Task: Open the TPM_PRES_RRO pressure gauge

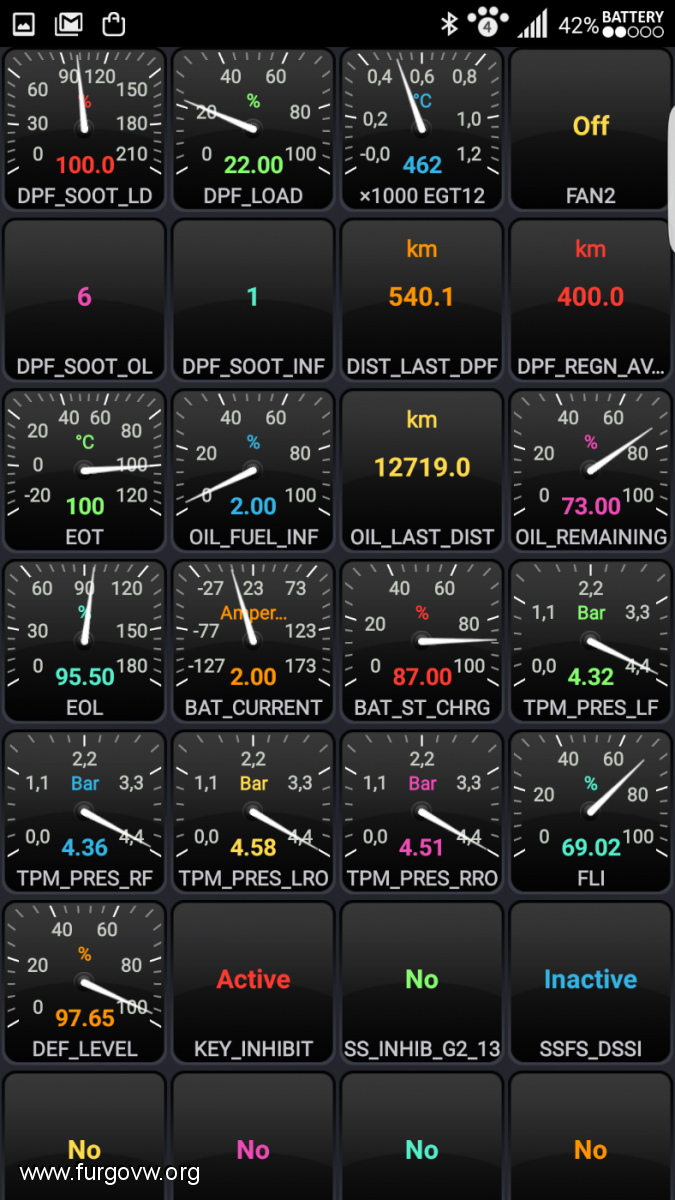Action: (x=422, y=812)
